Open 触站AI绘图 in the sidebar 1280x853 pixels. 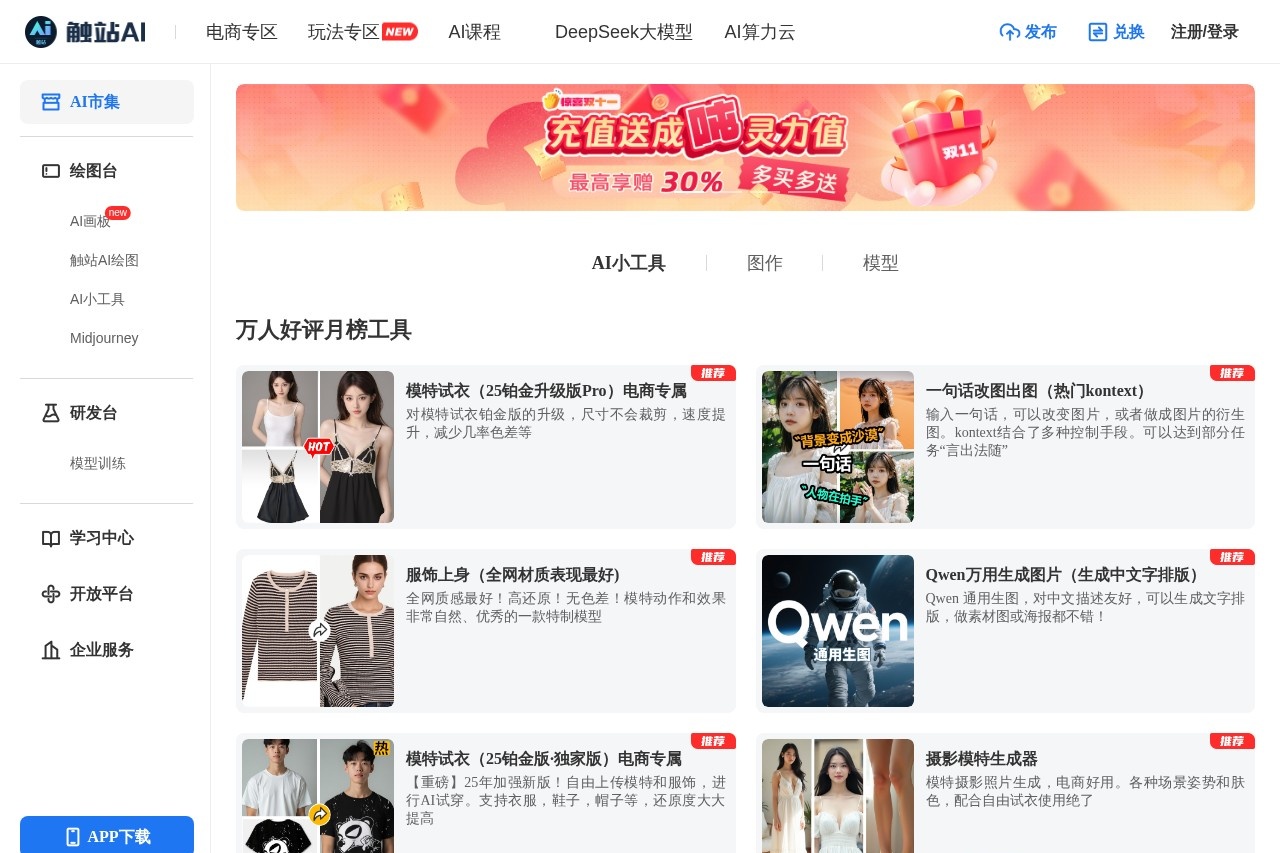104,260
